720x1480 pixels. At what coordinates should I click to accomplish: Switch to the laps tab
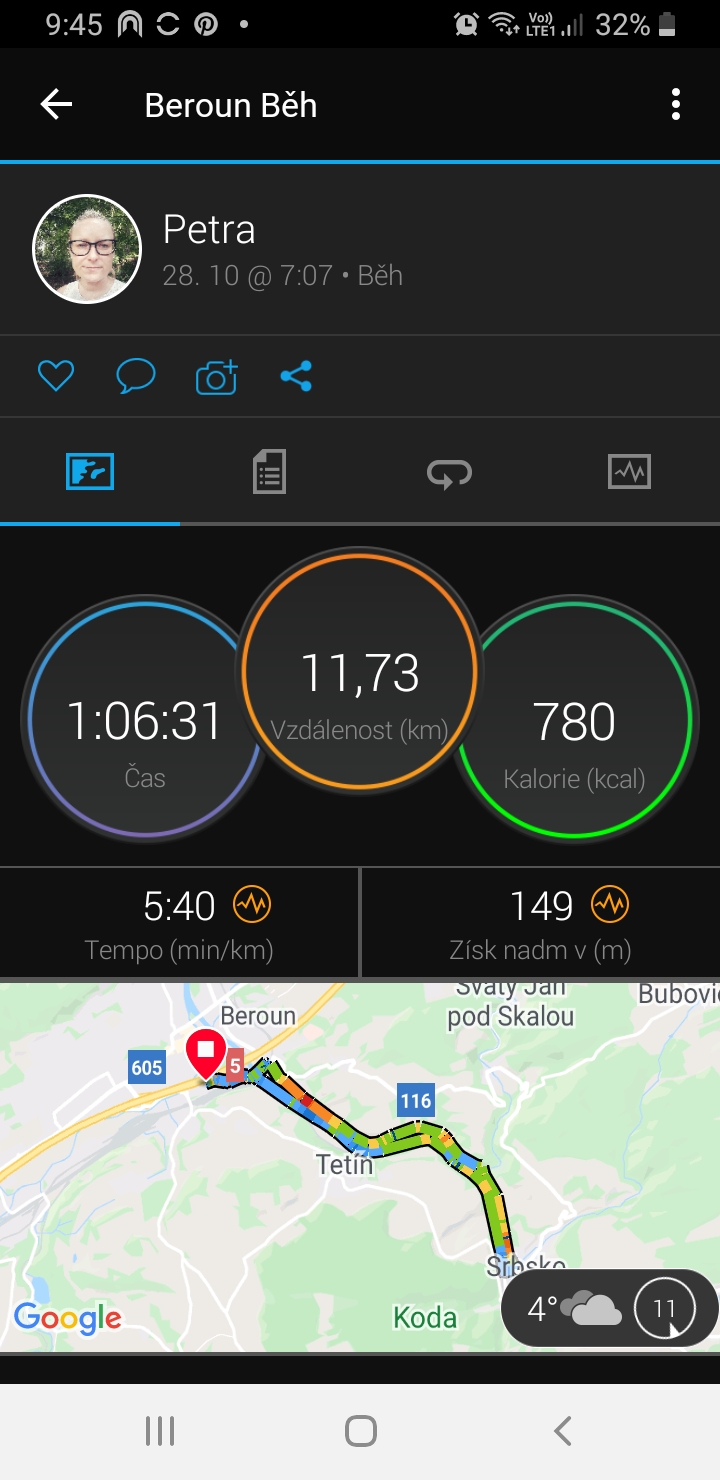449,473
